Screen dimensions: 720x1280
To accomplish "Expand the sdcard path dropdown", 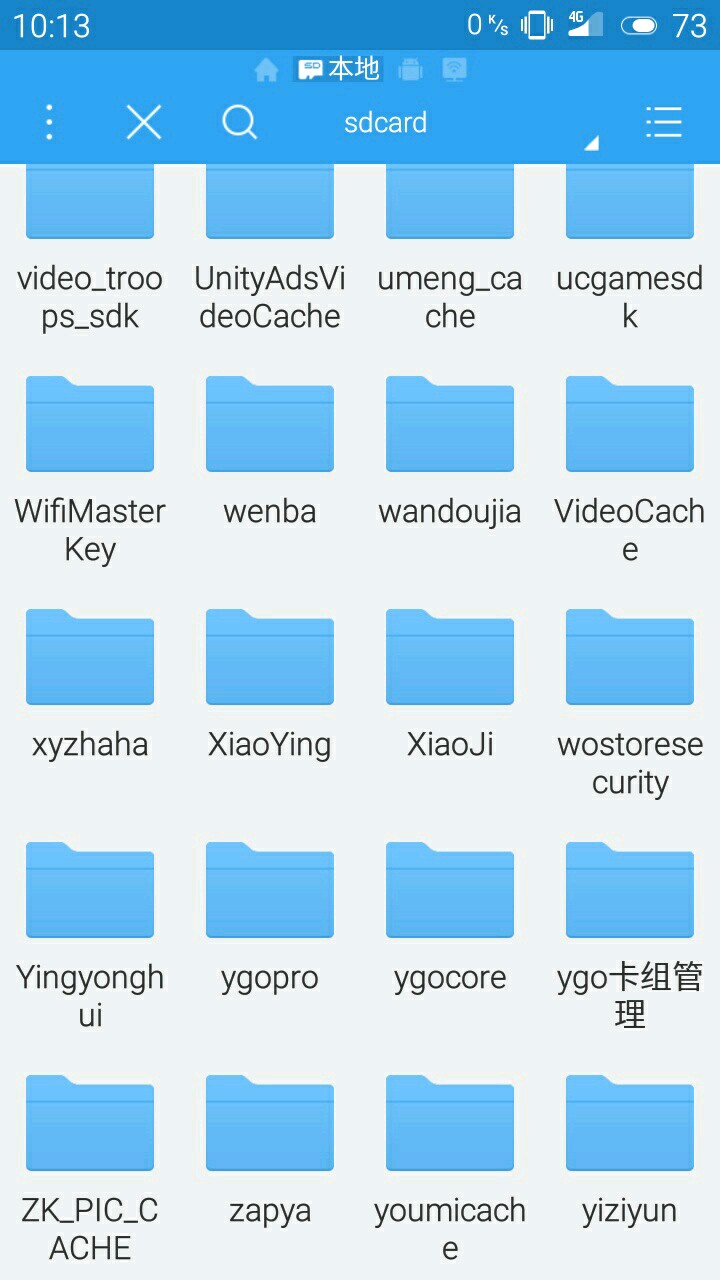I will tap(591, 143).
